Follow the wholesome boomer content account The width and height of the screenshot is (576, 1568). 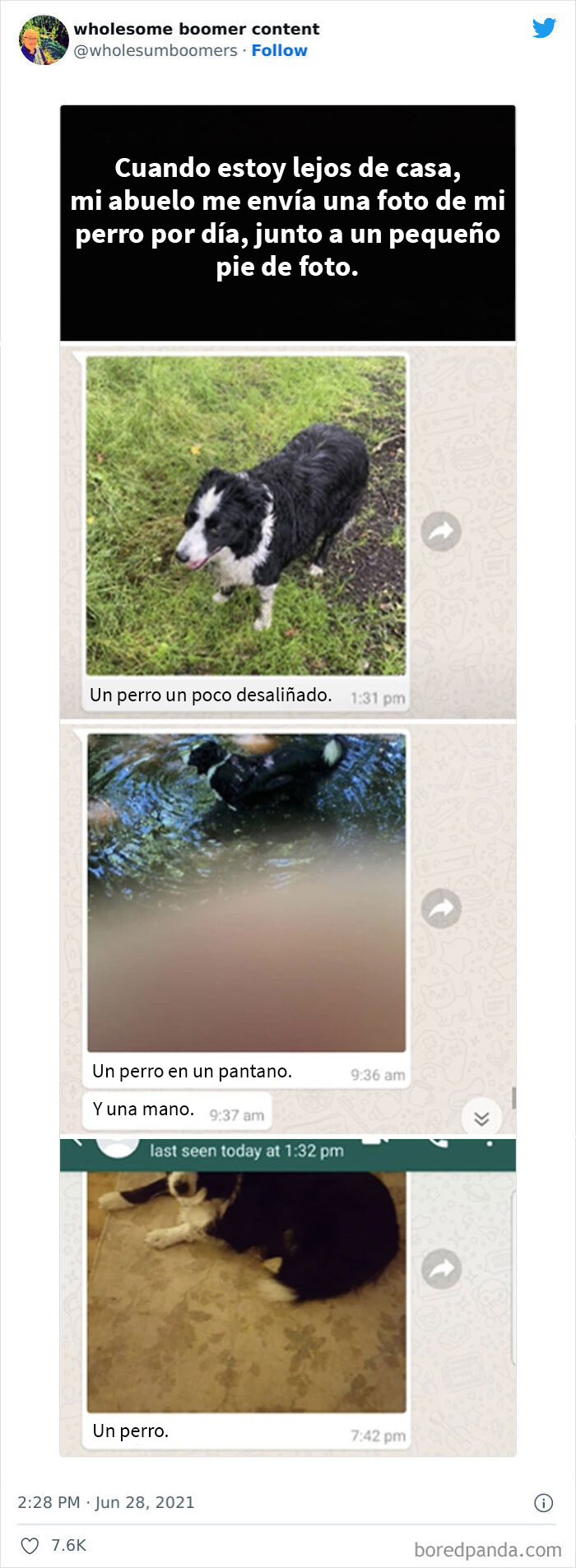click(279, 50)
